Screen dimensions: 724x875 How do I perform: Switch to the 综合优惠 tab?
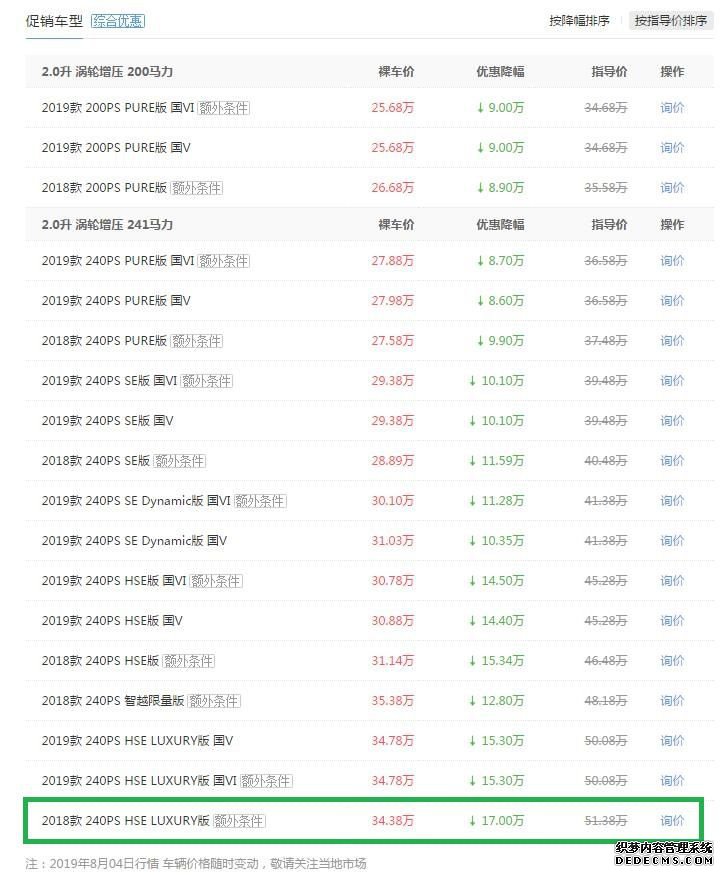point(117,21)
